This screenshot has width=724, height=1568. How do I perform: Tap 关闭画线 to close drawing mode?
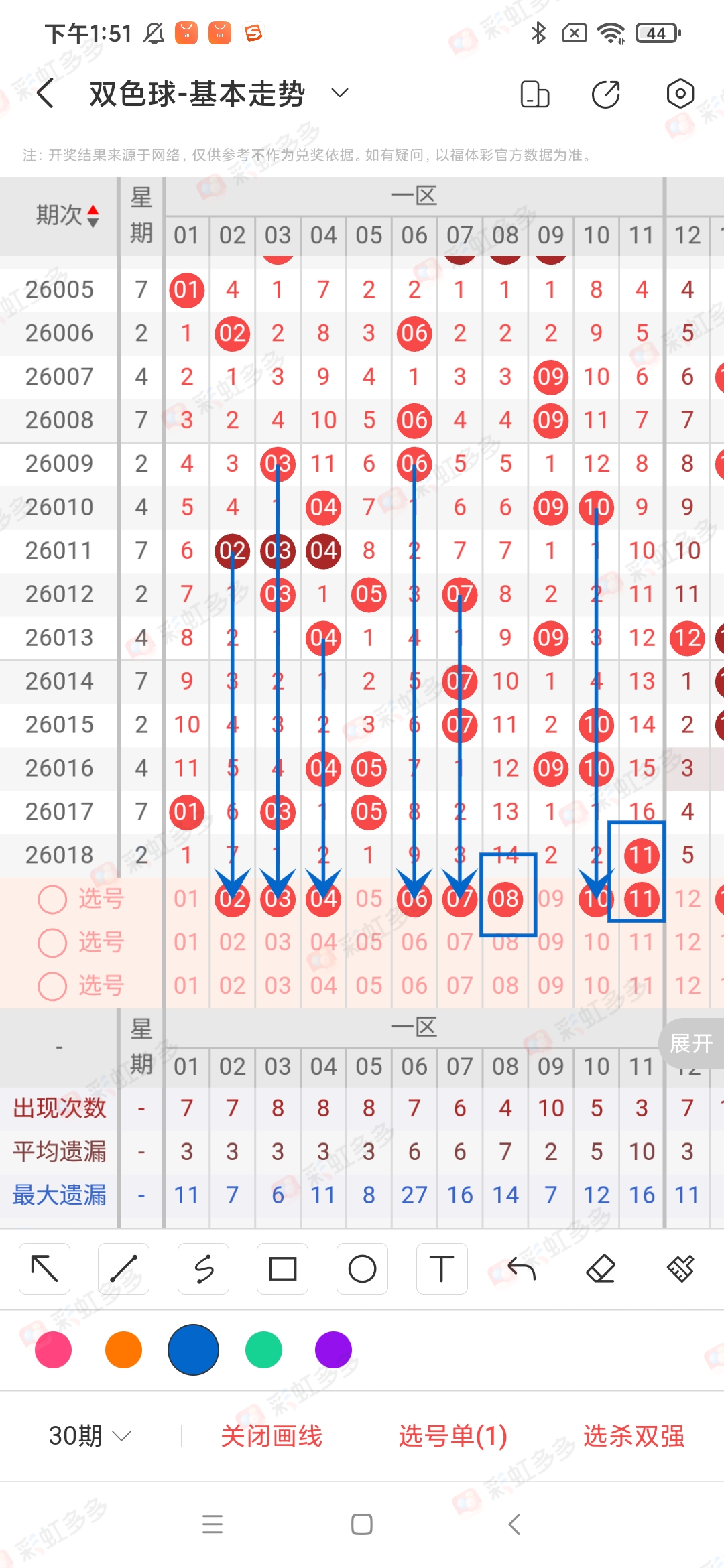(x=272, y=1434)
